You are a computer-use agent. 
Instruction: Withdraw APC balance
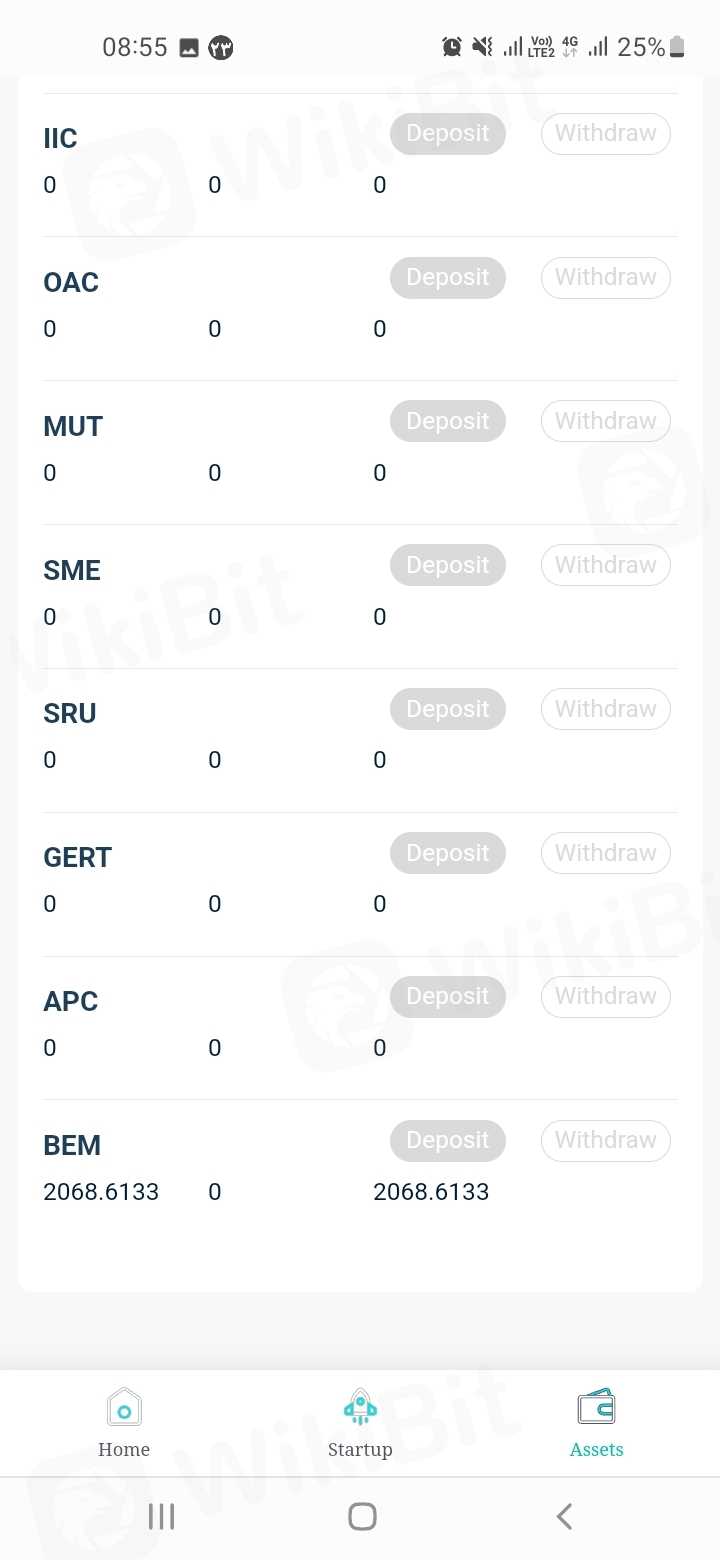click(x=605, y=997)
